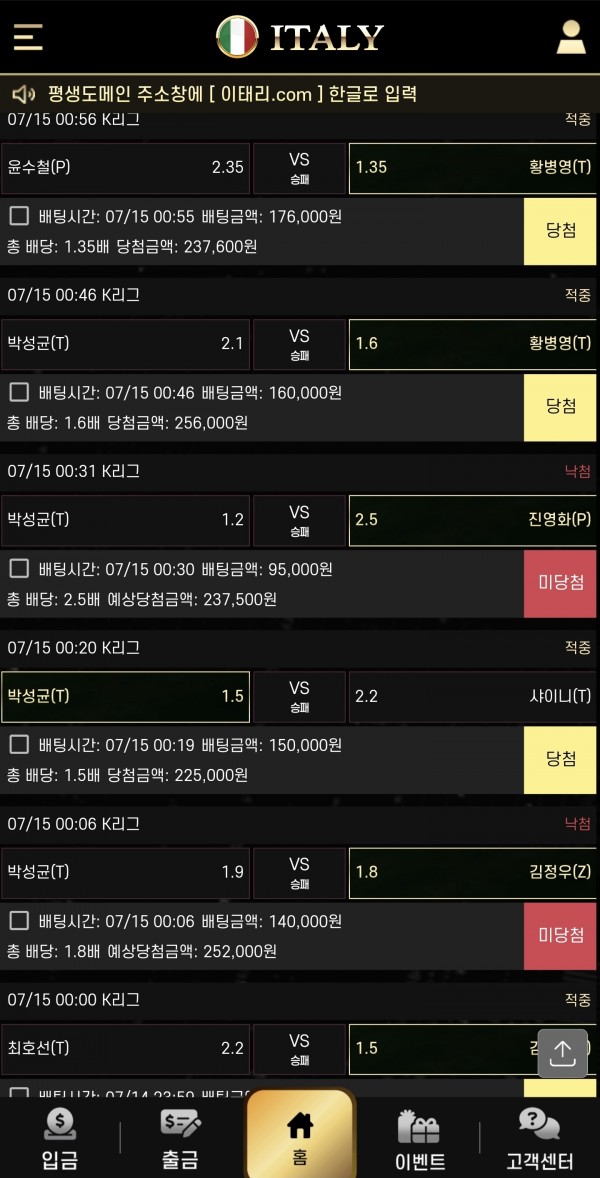Check the box for the 00:06 bet
This screenshot has height=1178, width=600.
[19, 920]
